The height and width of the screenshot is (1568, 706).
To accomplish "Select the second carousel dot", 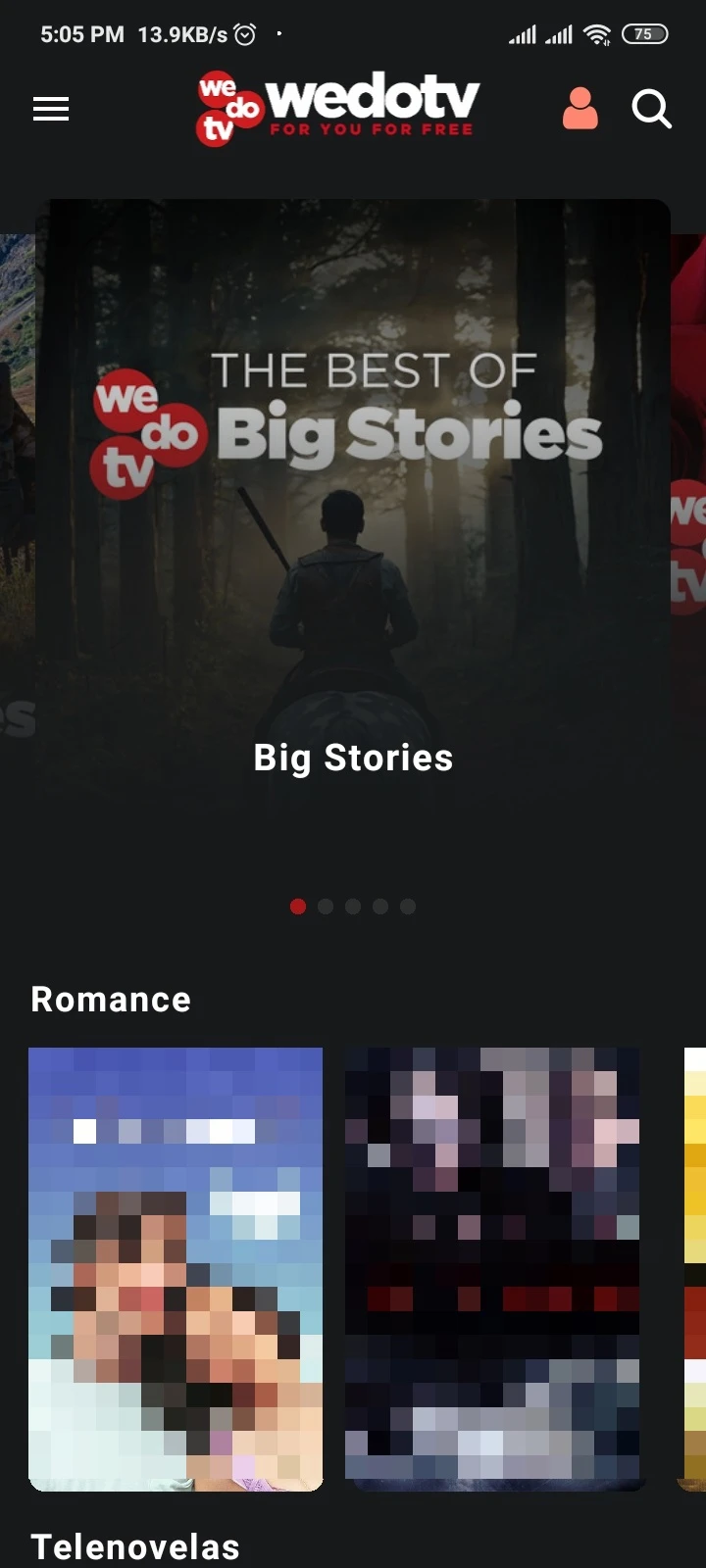I will click(326, 906).
